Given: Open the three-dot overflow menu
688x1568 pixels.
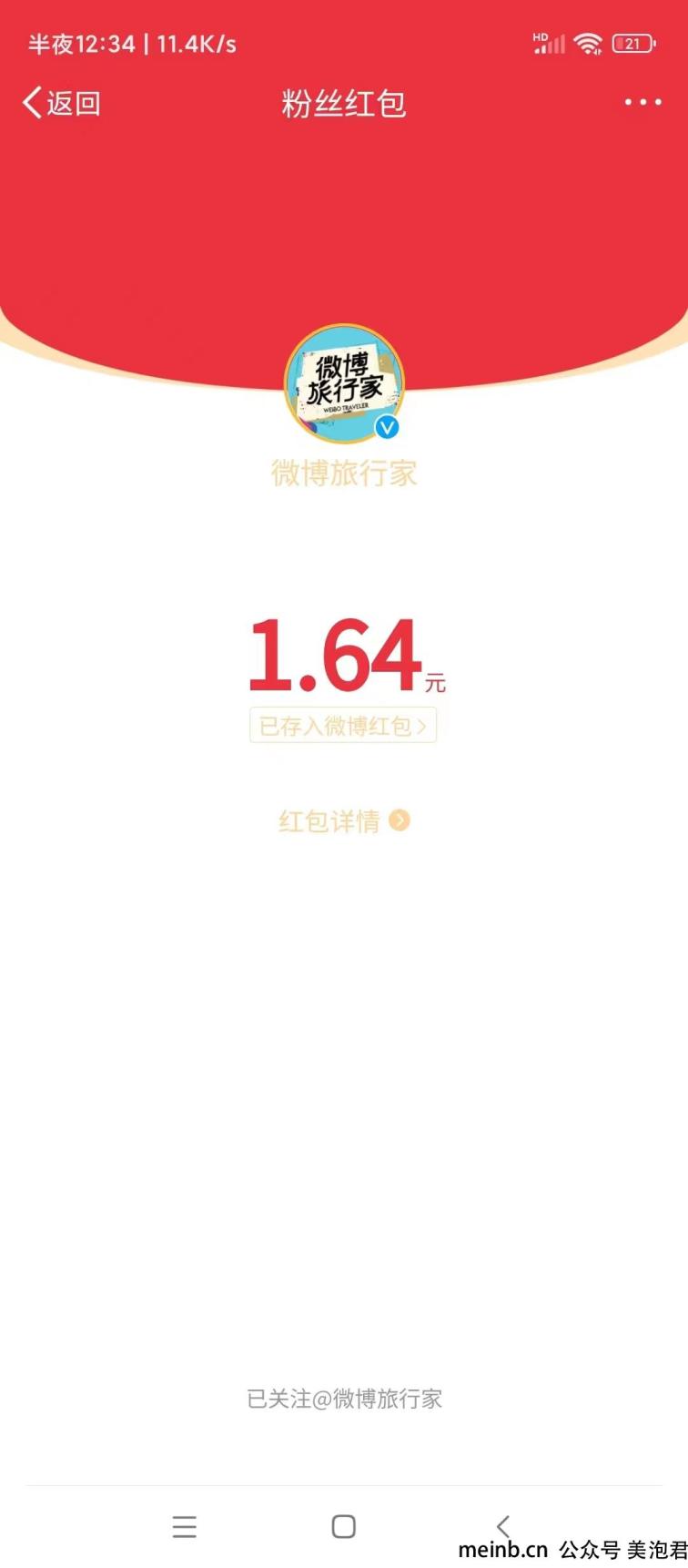Looking at the screenshot, I should pos(642,102).
